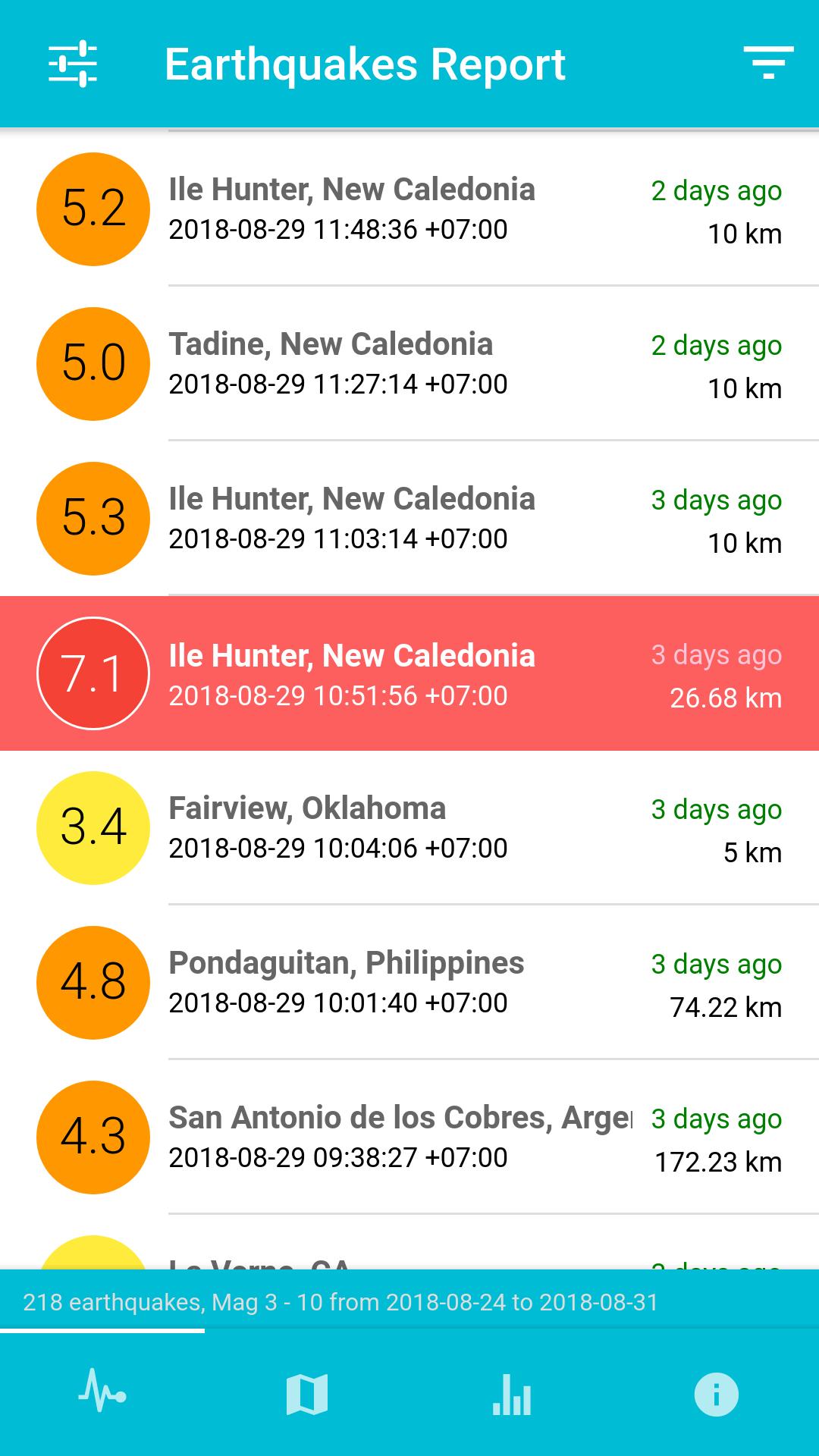Tap the topmost Ile Hunter 5.2 earthquake row

(409, 209)
